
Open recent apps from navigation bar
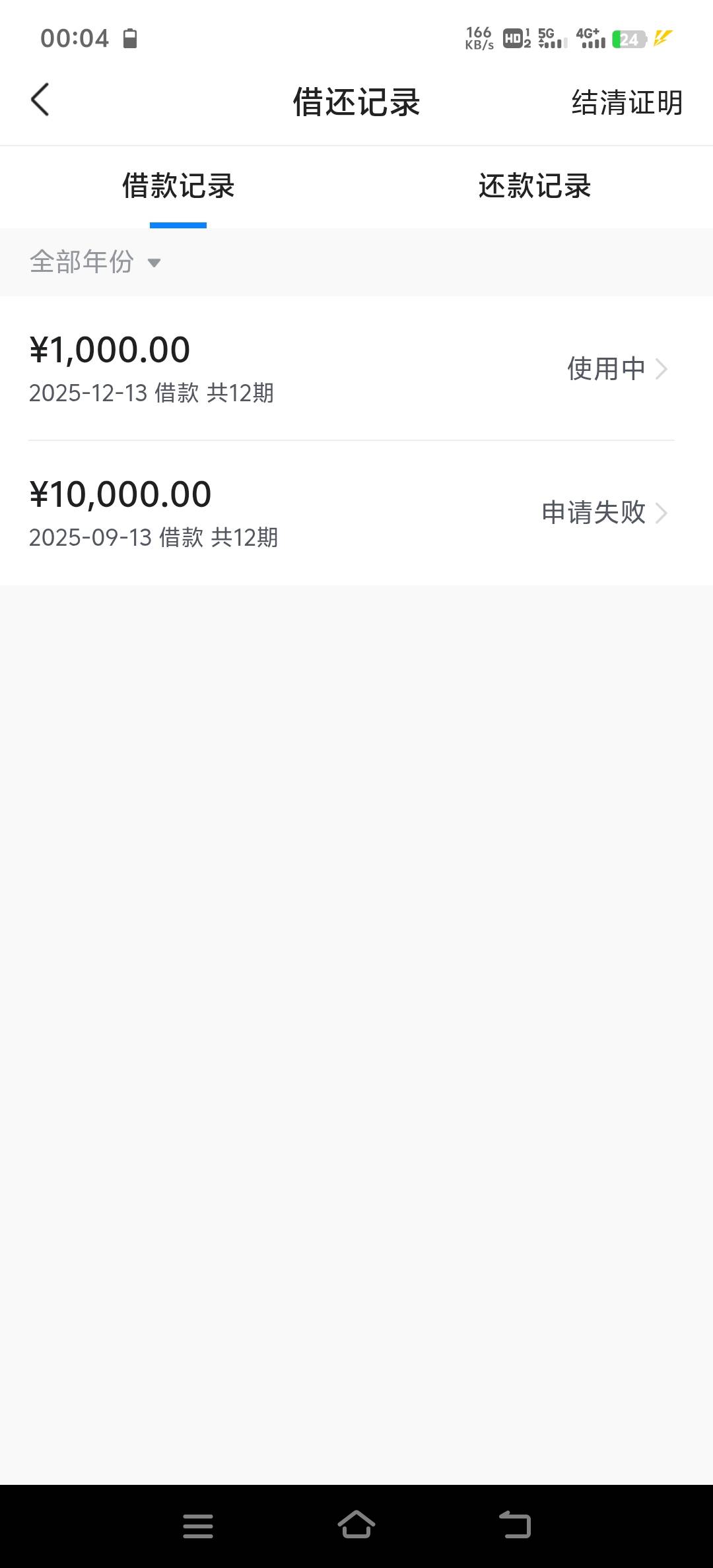click(x=198, y=1526)
